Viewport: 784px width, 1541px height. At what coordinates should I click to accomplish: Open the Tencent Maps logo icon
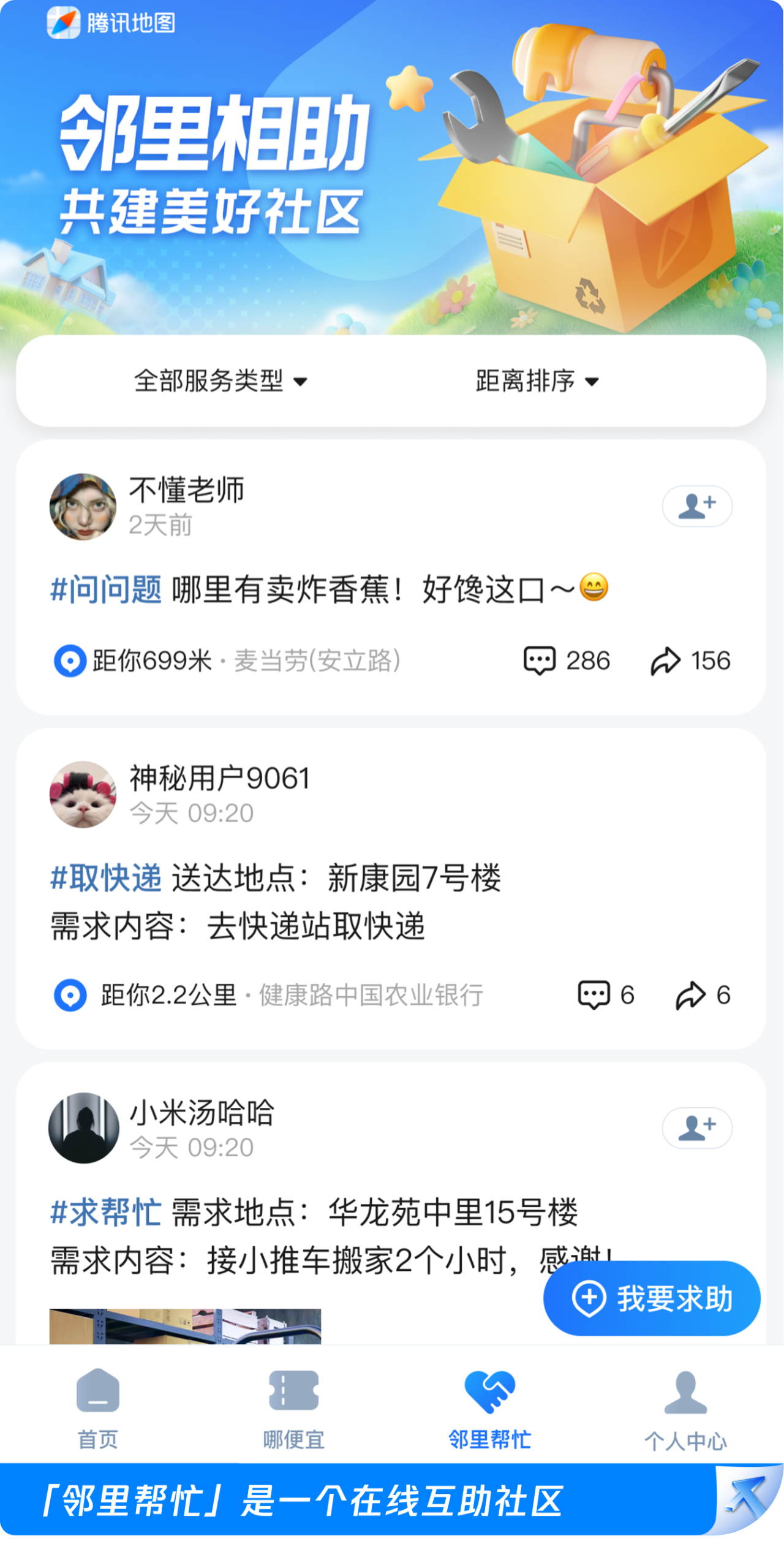pos(66,21)
